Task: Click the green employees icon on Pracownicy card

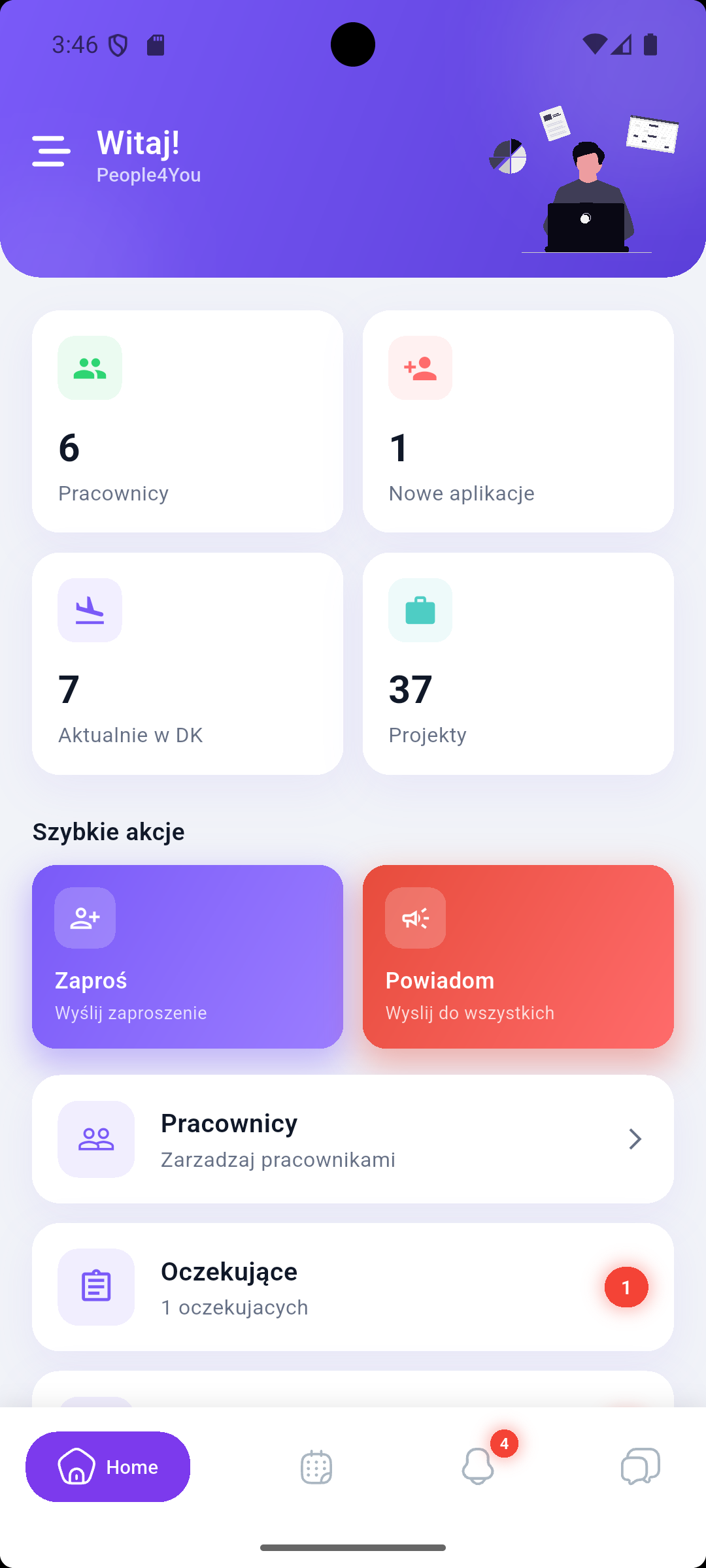Action: (90, 368)
